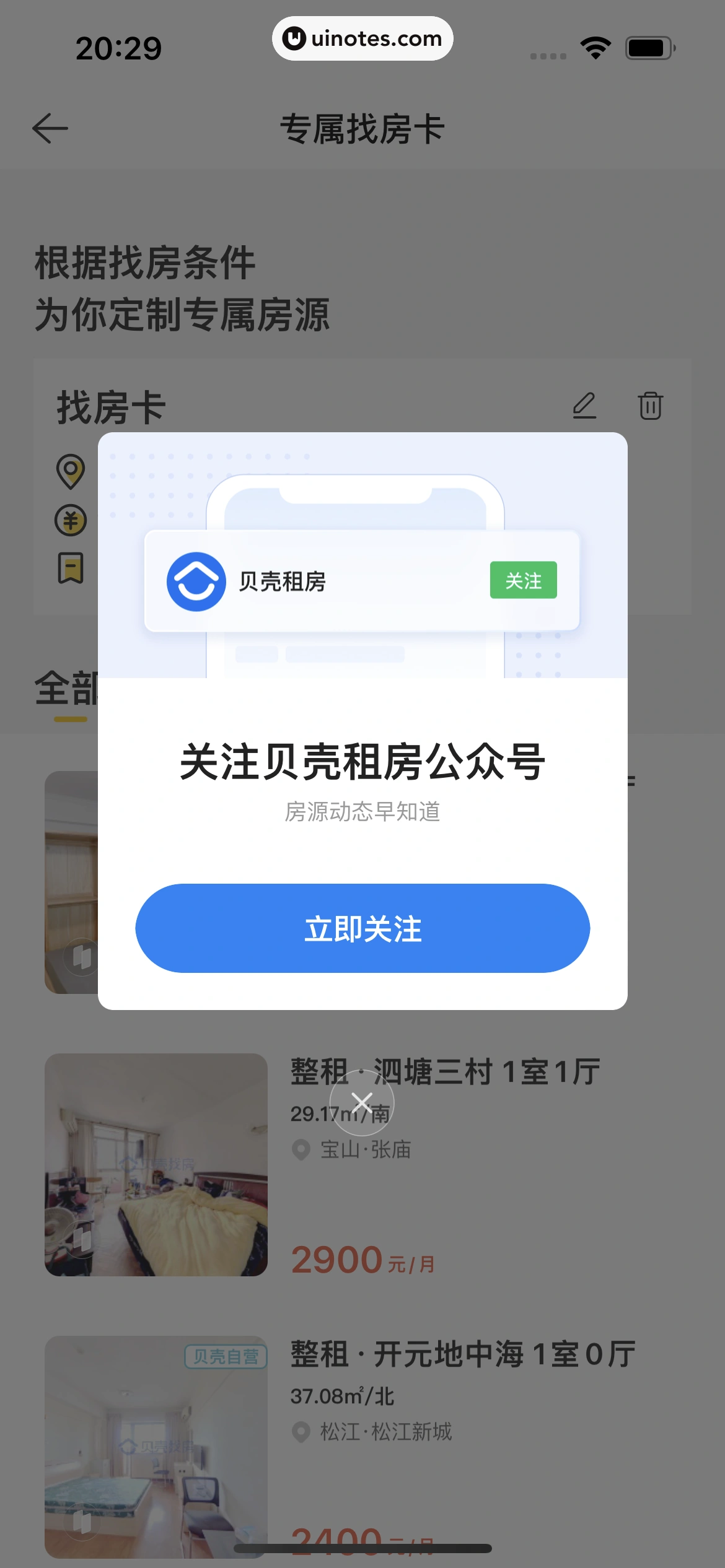Edit the 找房卡 with pencil icon
Screen dimensions: 725x1568
pos(584,406)
